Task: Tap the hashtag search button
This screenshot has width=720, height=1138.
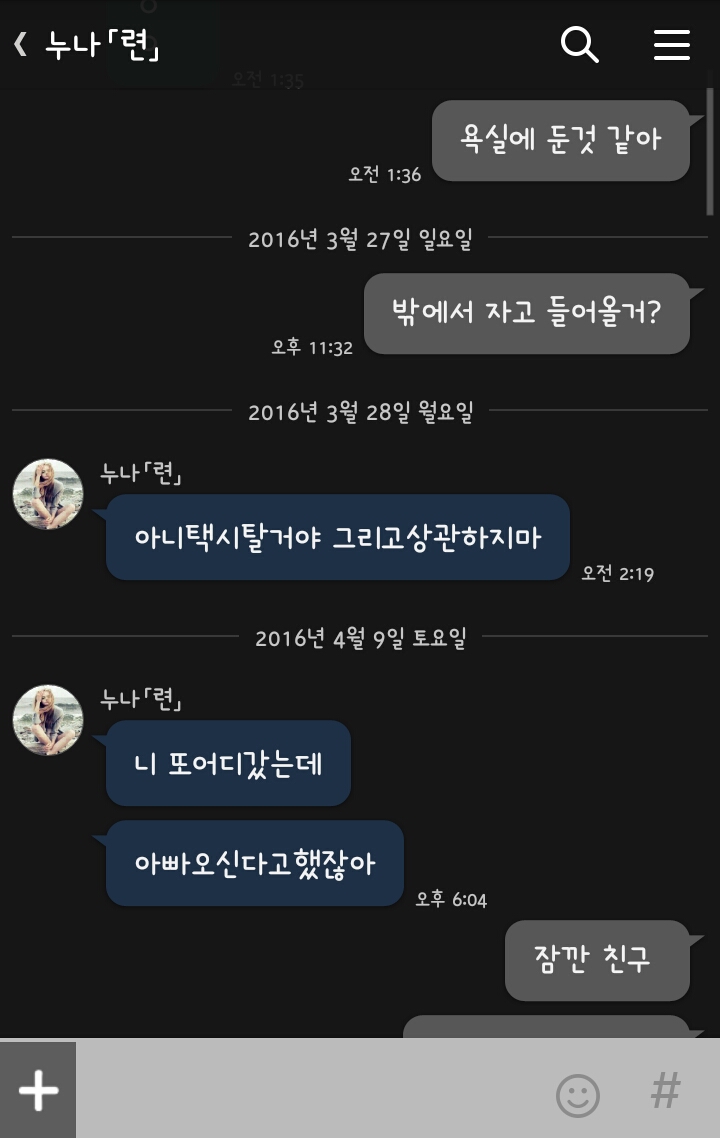Action: (665, 1090)
